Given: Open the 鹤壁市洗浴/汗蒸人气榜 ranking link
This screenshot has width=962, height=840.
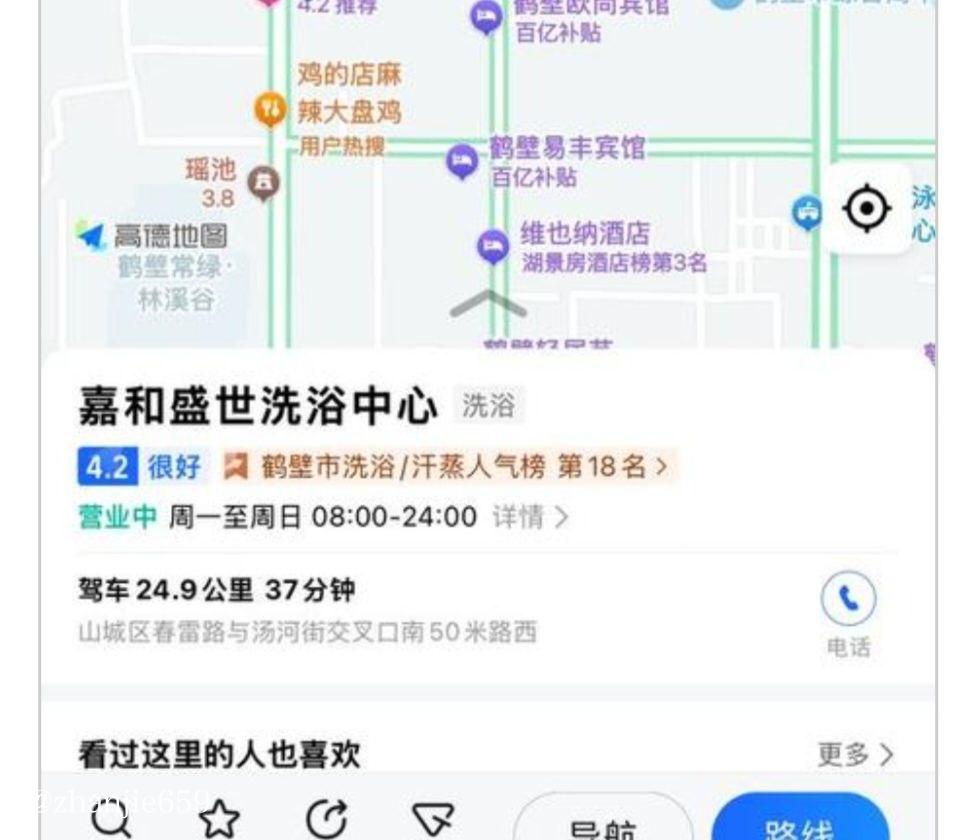Looking at the screenshot, I should click(452, 466).
